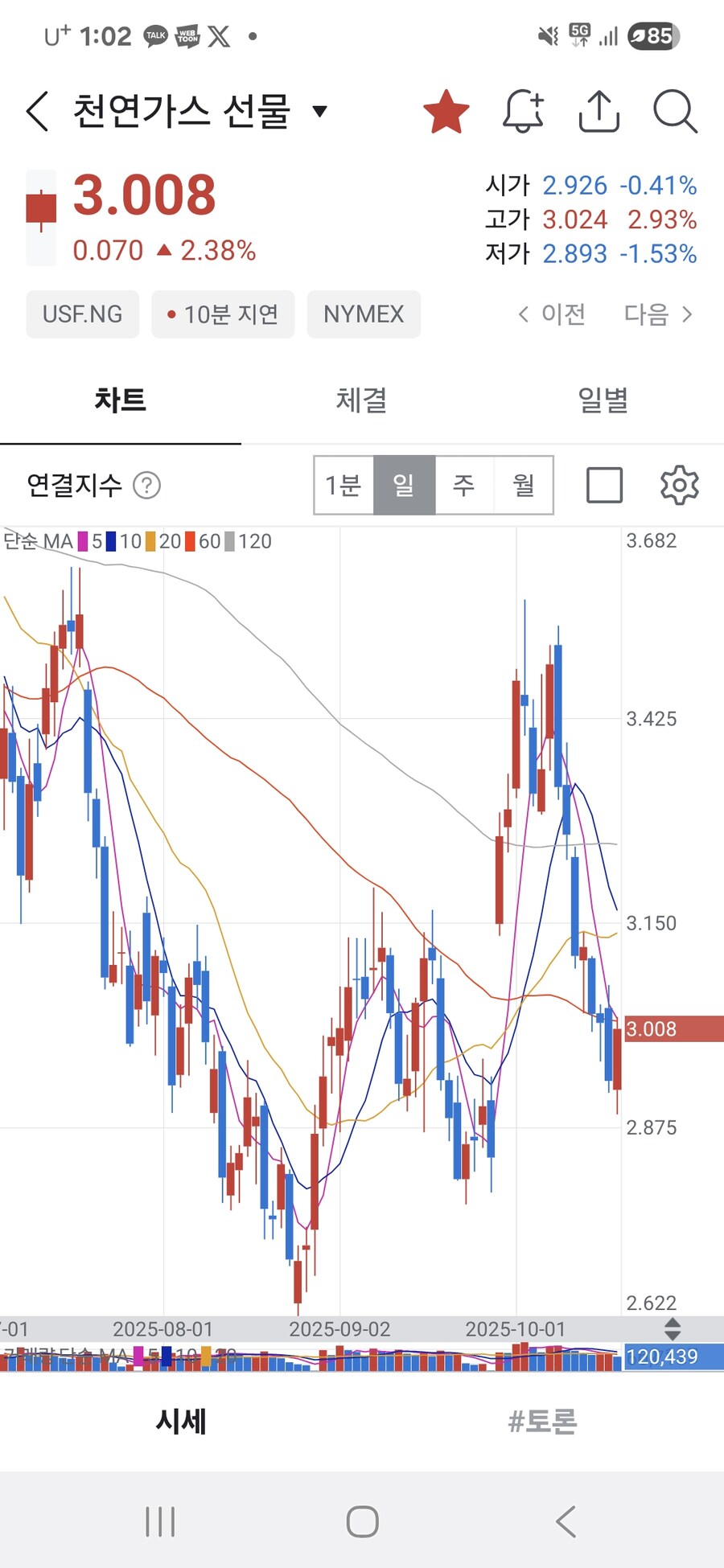Switch to the #토론 tab

(542, 1421)
